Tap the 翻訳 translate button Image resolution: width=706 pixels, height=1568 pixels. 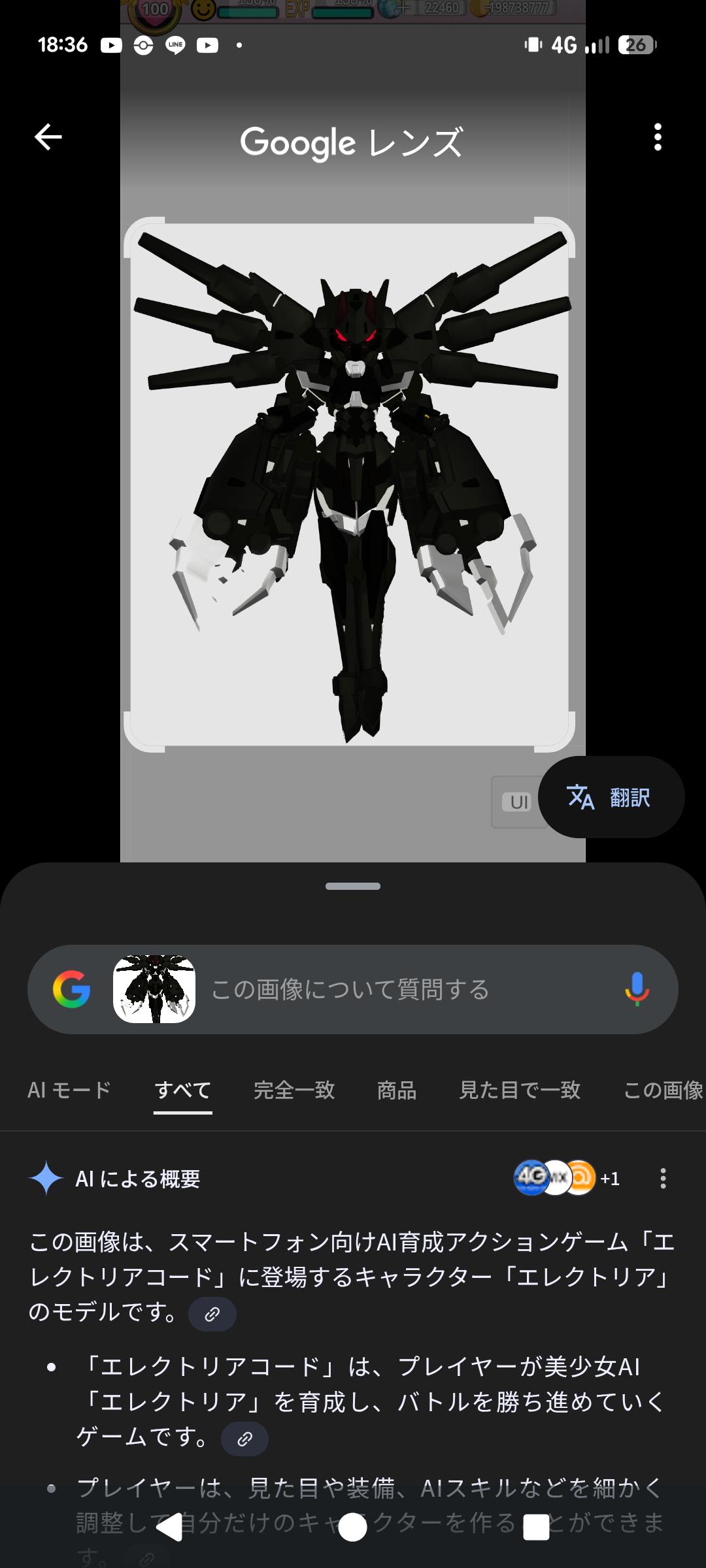click(611, 797)
